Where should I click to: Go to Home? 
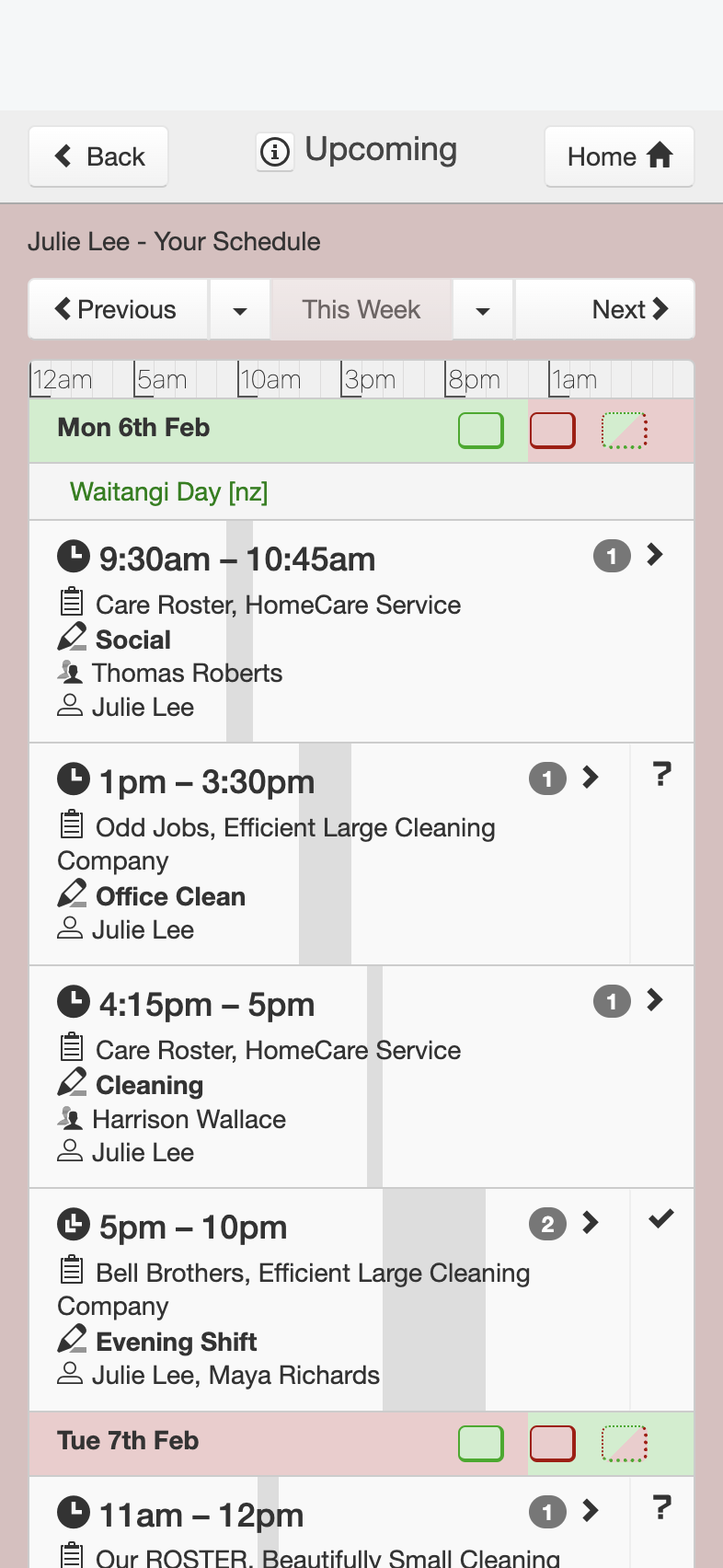click(619, 156)
